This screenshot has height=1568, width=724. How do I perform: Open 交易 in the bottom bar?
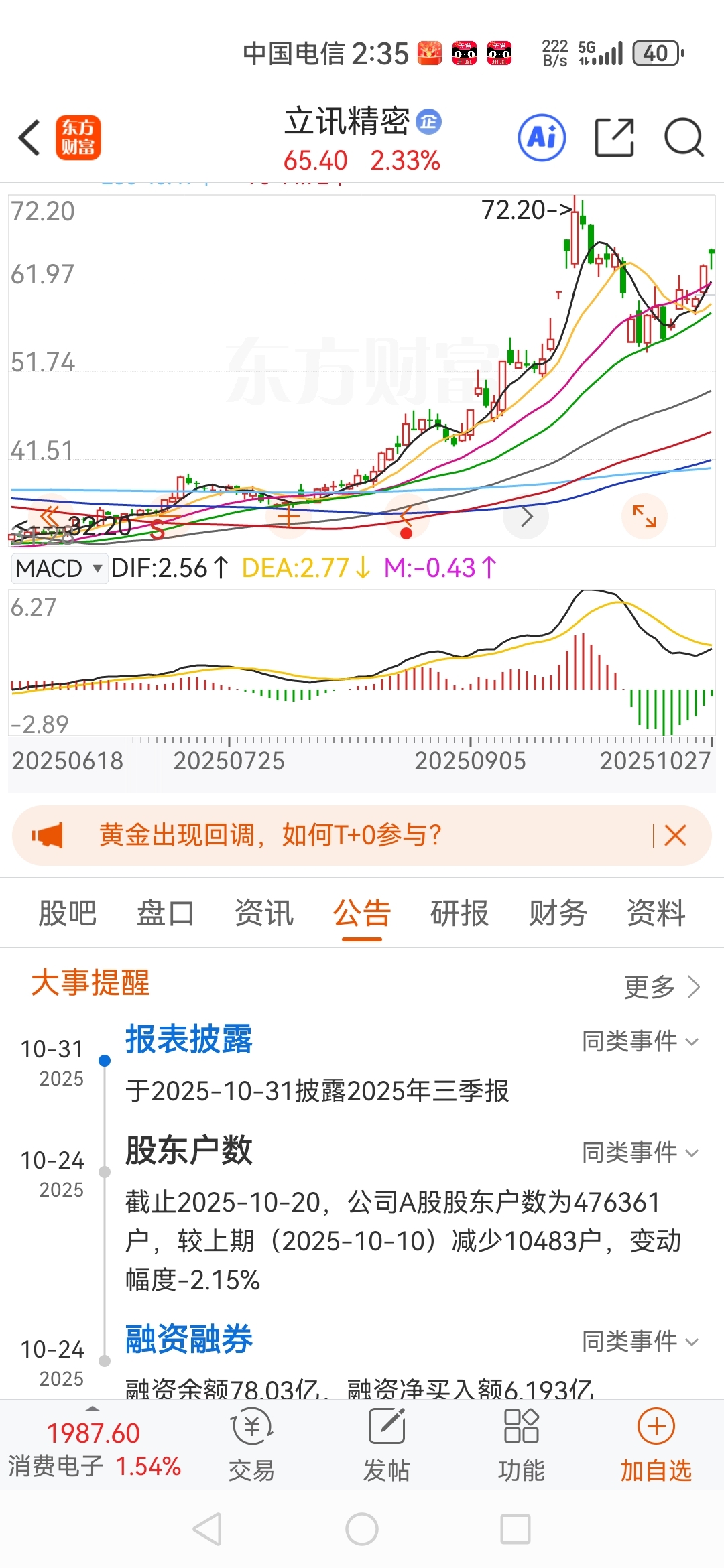point(251,1447)
